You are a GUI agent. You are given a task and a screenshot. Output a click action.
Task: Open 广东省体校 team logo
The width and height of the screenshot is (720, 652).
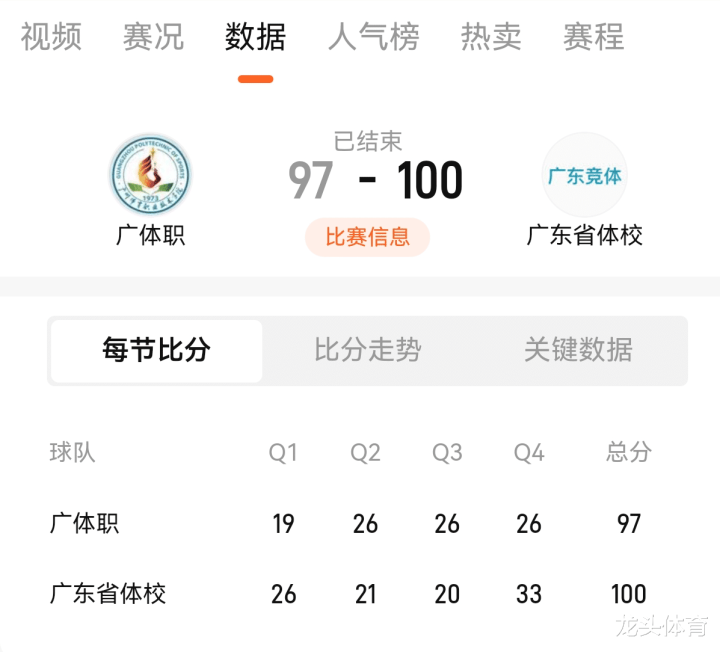(x=584, y=176)
